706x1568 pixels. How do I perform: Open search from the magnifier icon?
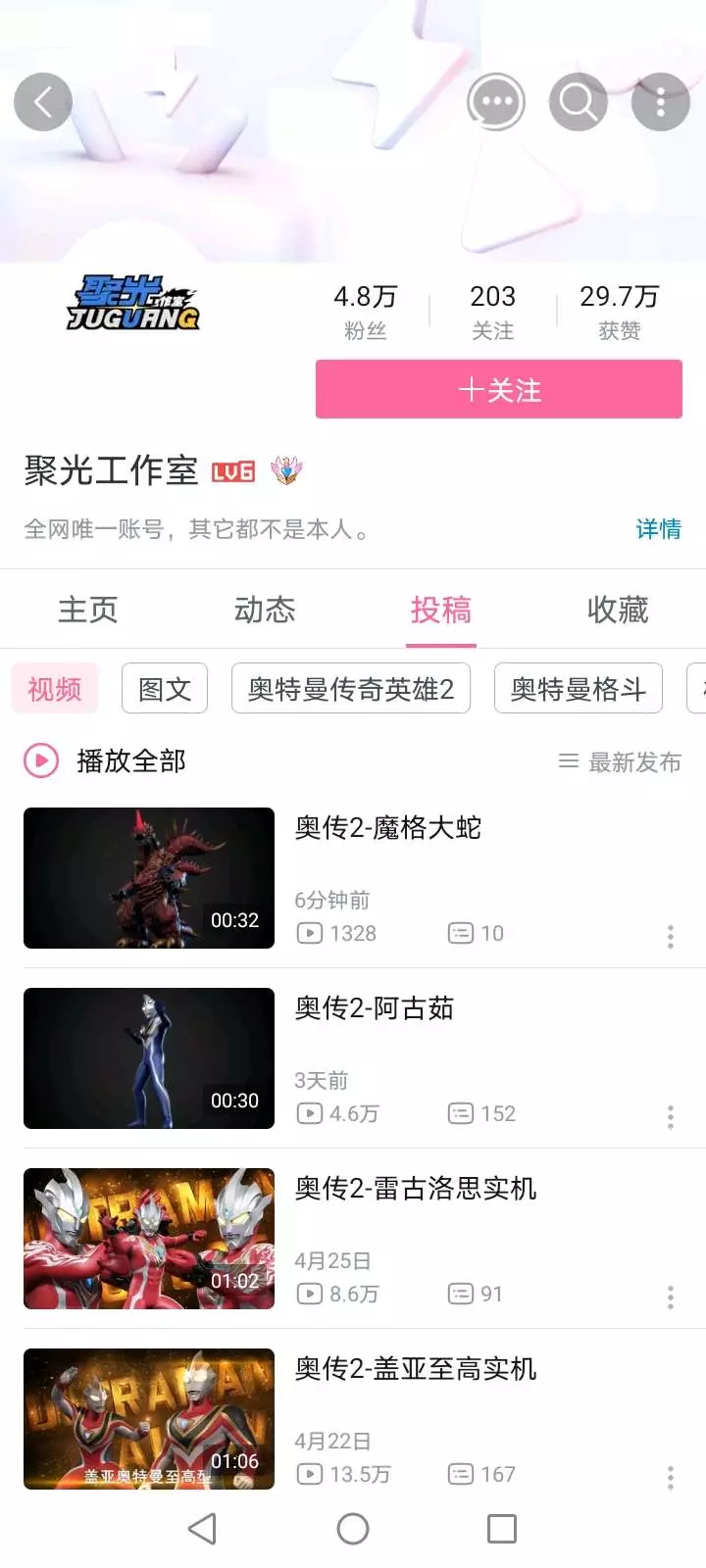click(x=578, y=102)
